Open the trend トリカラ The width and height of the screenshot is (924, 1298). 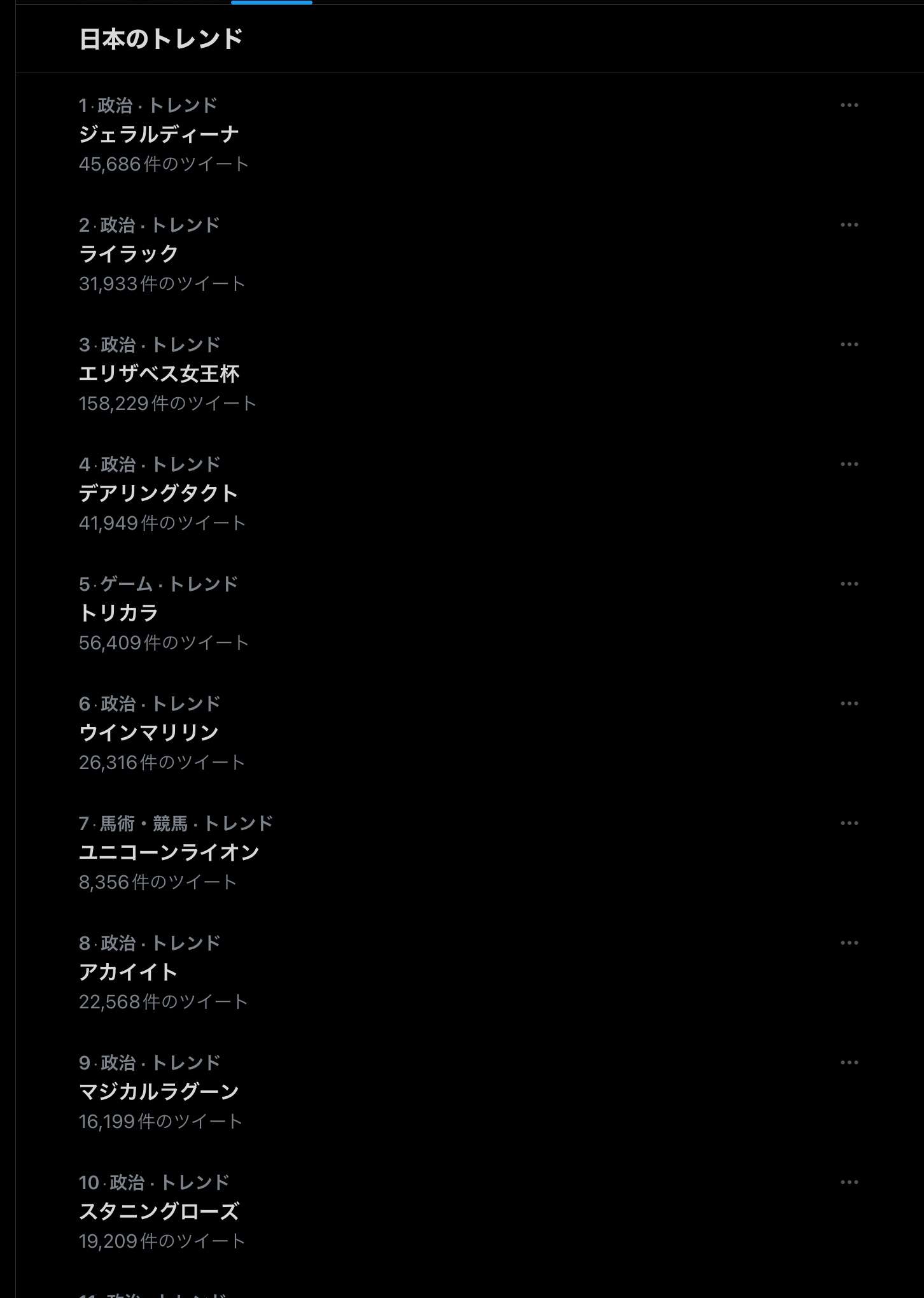[x=119, y=613]
